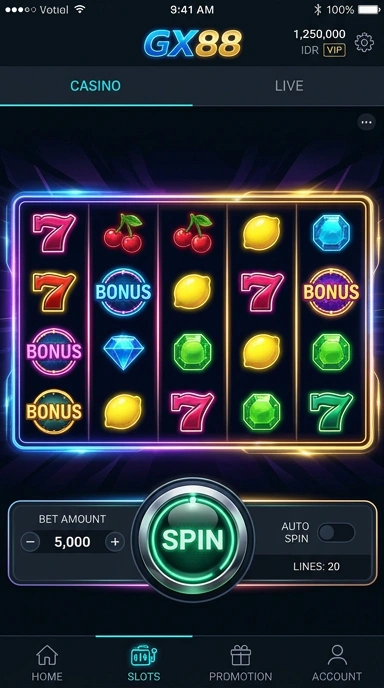
Task: Switch to the Live tab
Action: tap(289, 86)
